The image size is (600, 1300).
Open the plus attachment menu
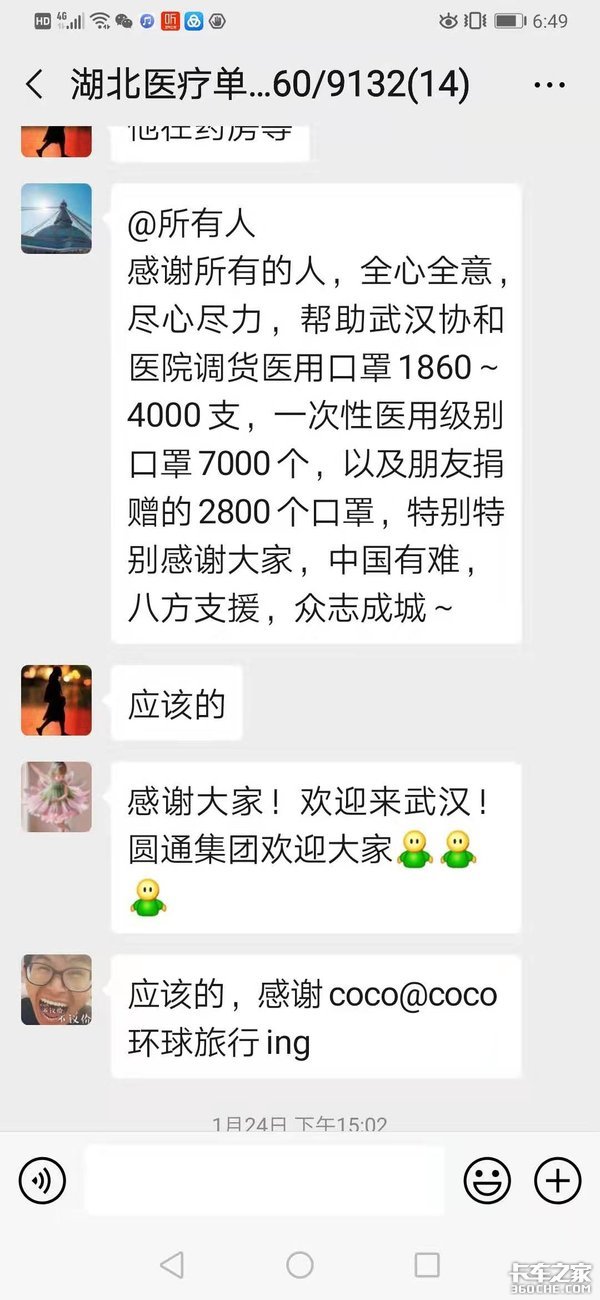coord(557,1181)
